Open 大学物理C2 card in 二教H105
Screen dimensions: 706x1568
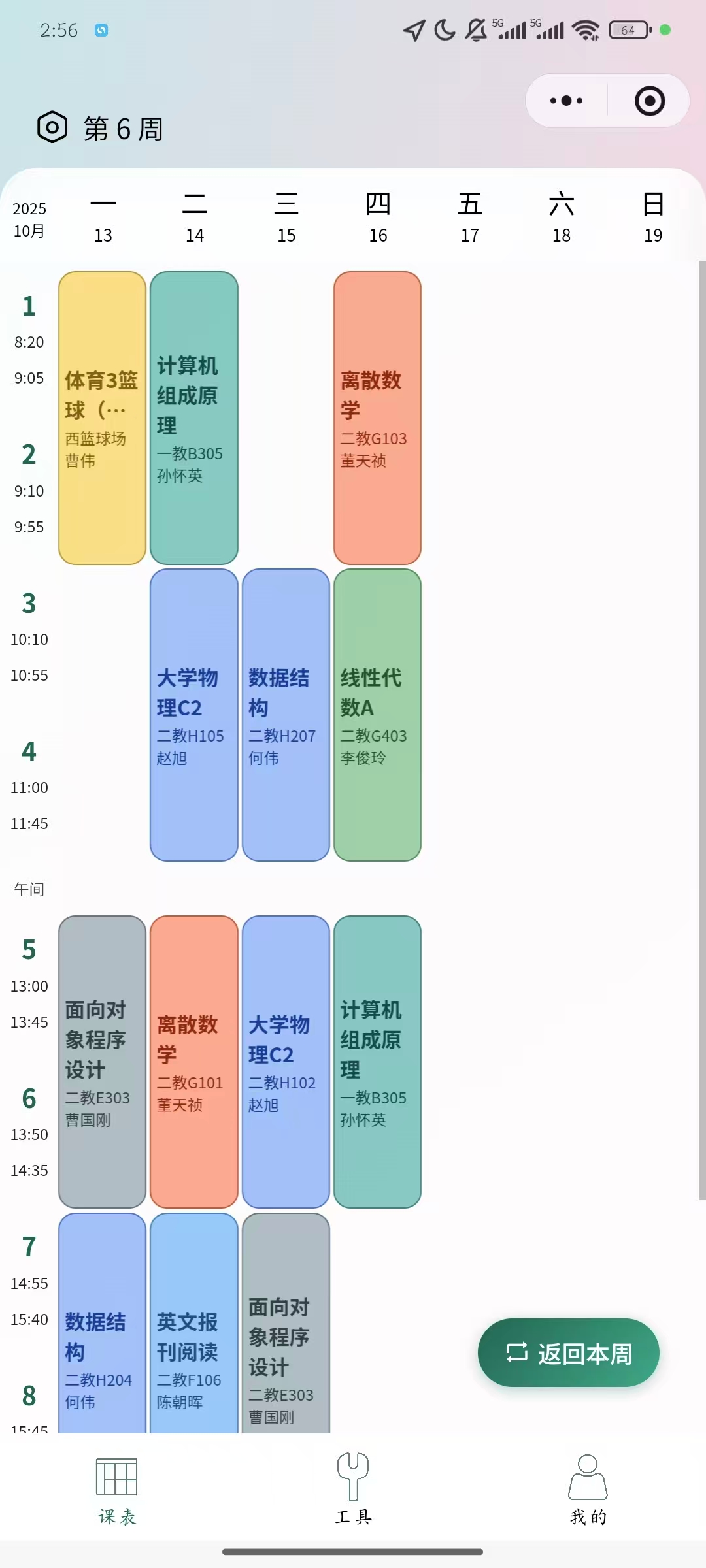point(194,715)
